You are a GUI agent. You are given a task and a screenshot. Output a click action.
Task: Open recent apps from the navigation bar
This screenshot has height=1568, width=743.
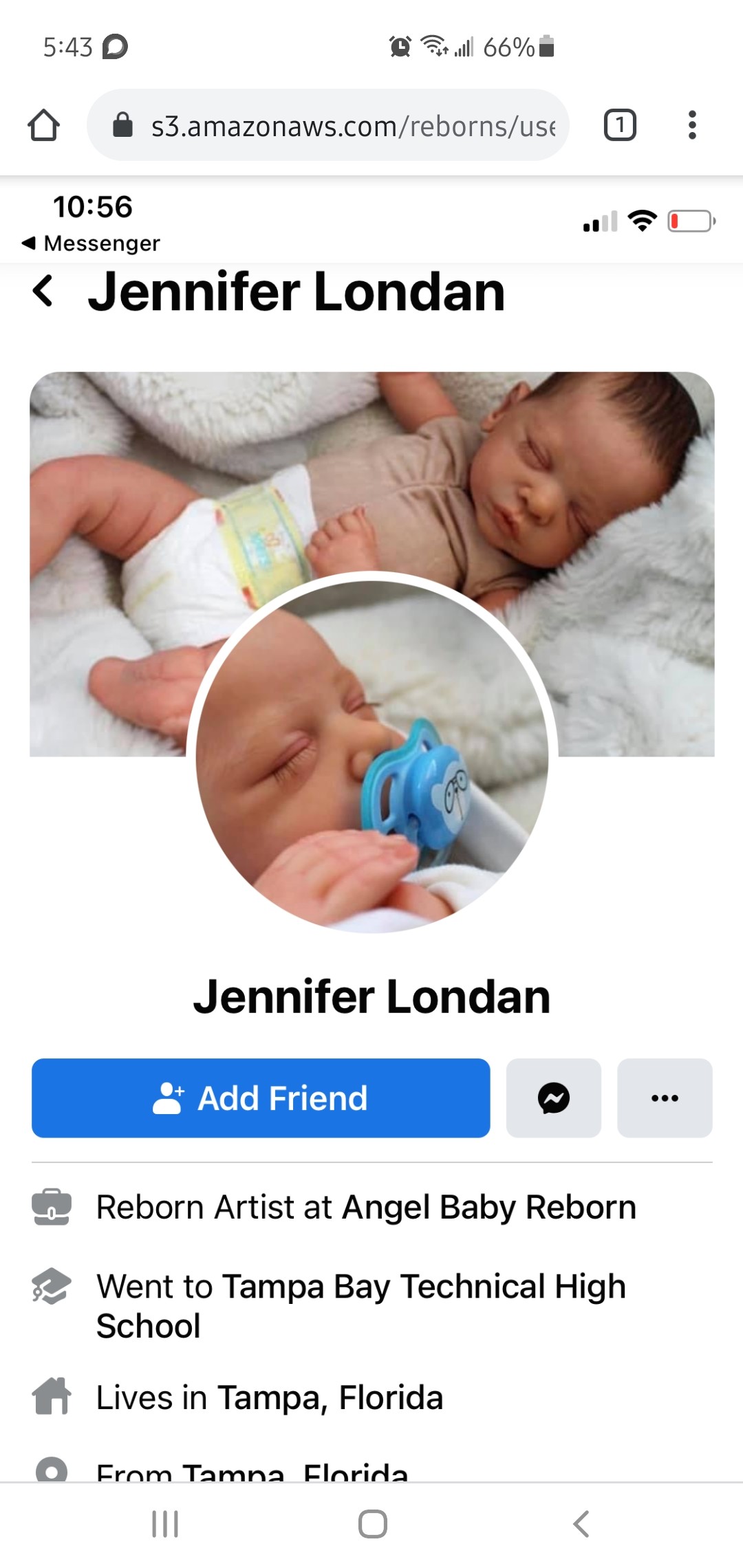[x=165, y=1524]
